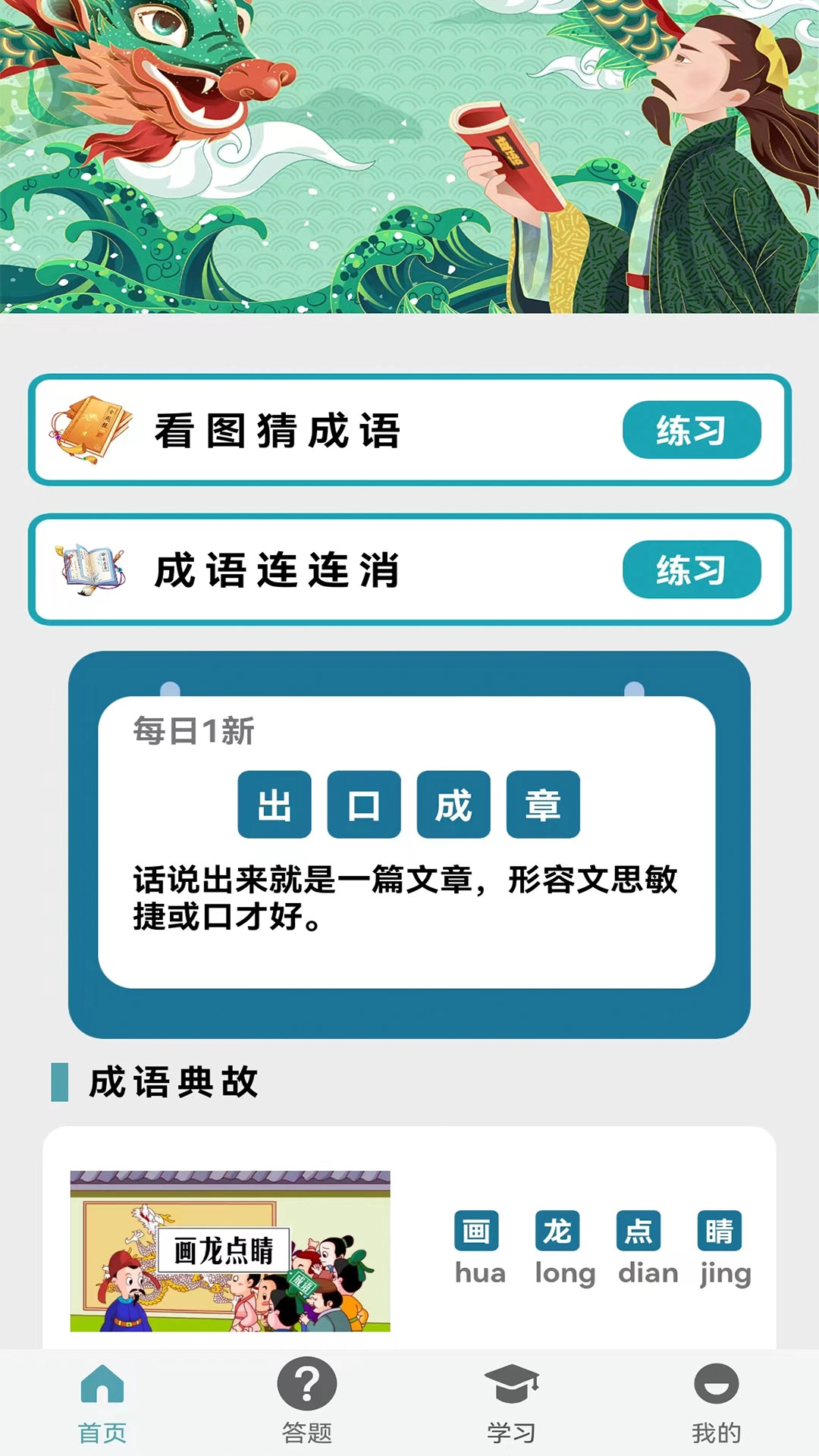
Task: Tap the 龙 character tile
Action: coord(558,1228)
